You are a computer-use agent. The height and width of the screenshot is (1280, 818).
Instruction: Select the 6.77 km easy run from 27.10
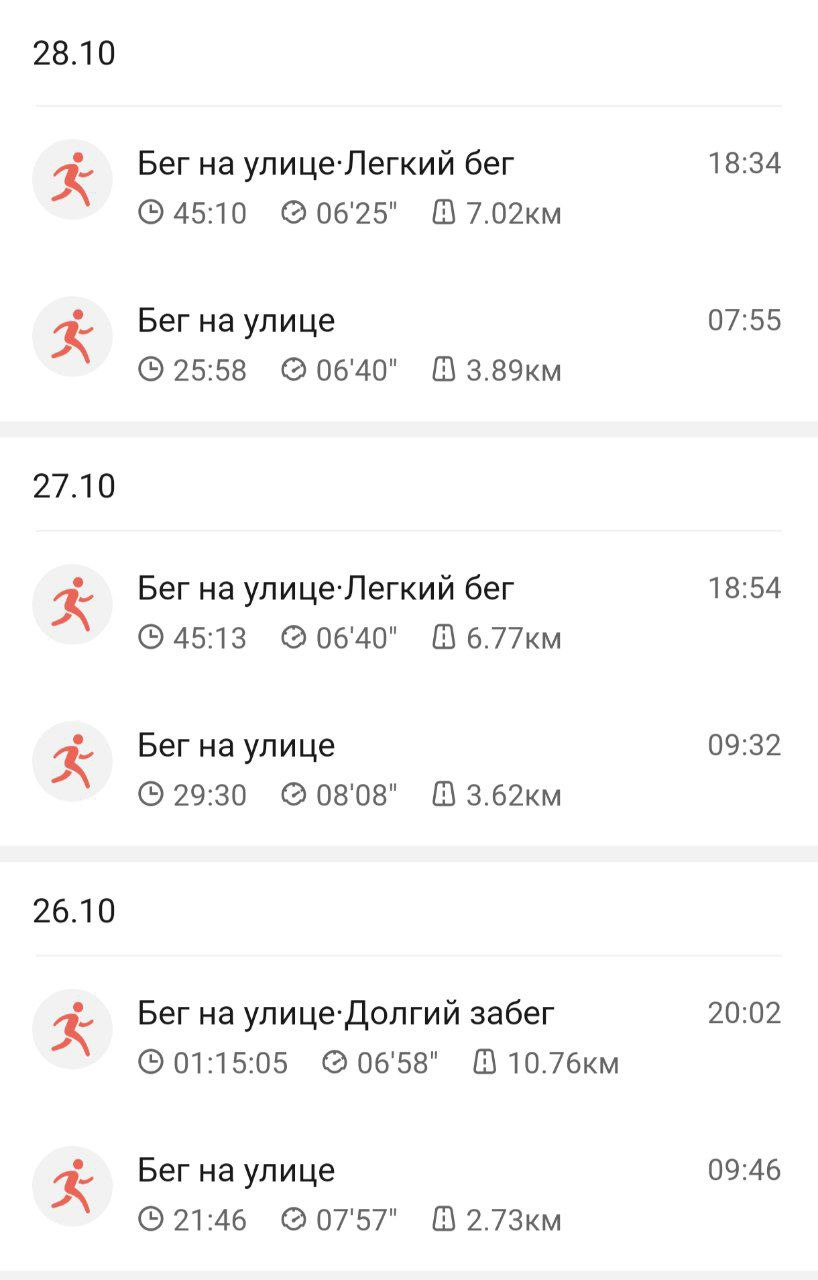point(408,612)
